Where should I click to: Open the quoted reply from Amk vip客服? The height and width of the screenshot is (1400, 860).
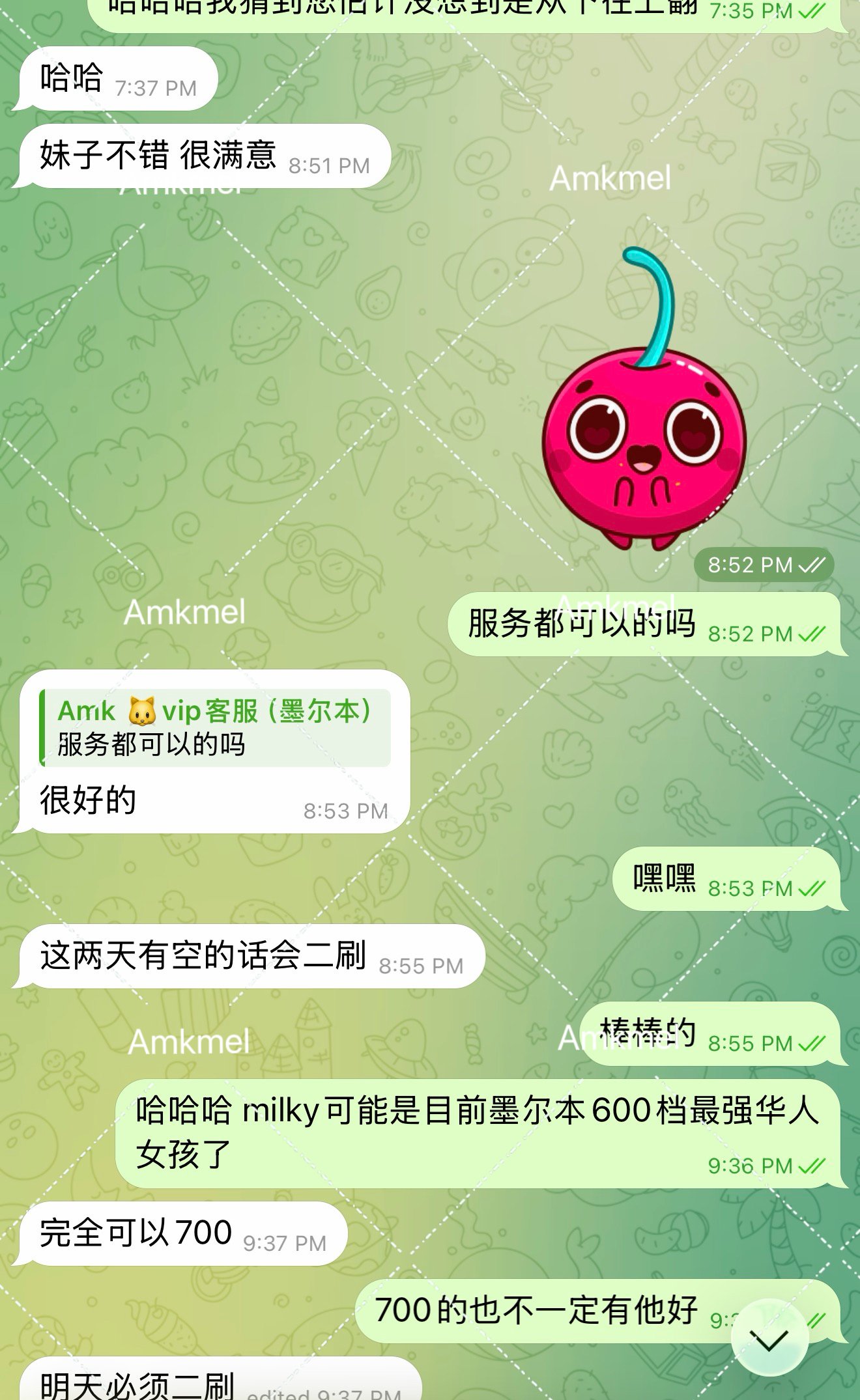click(x=215, y=727)
